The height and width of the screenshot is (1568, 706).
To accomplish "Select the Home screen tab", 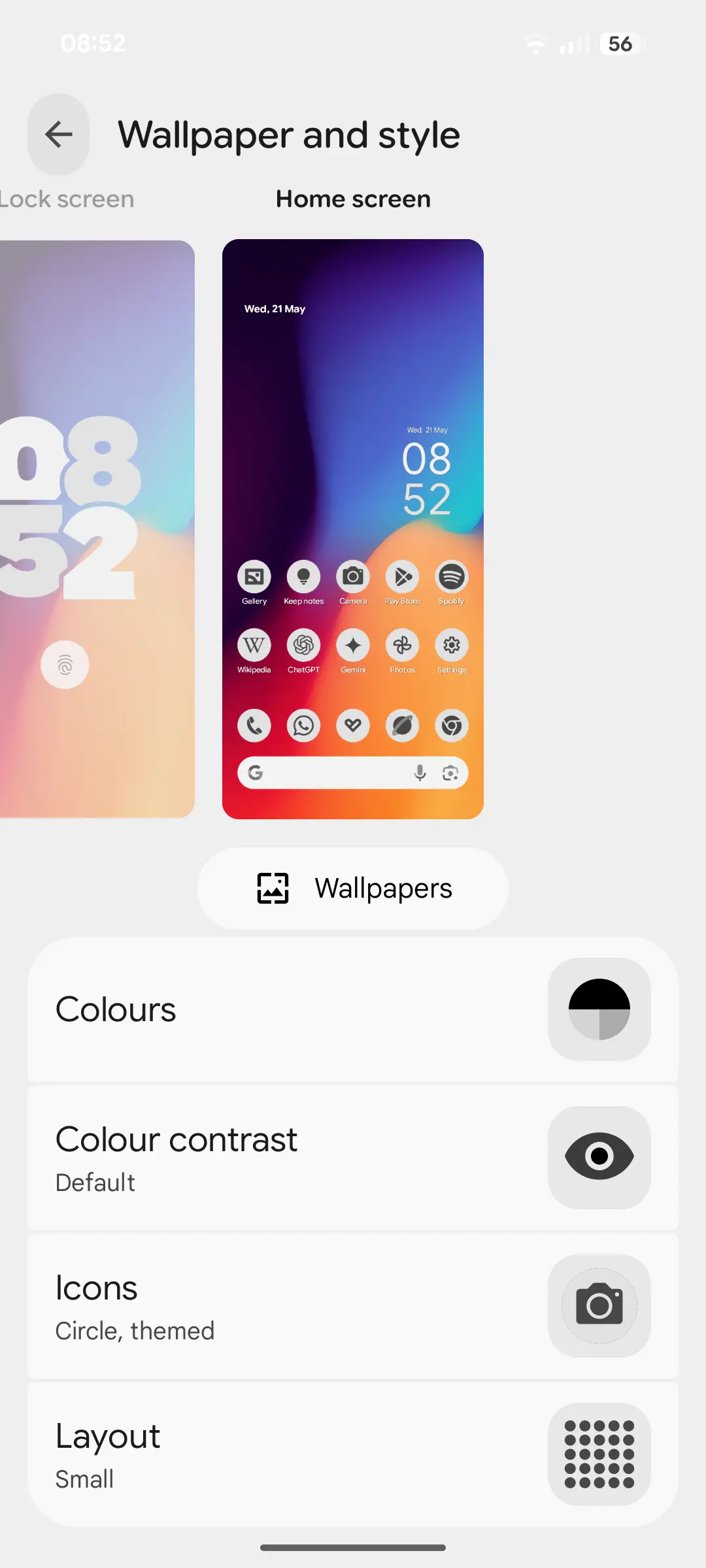I will pyautogui.click(x=353, y=199).
